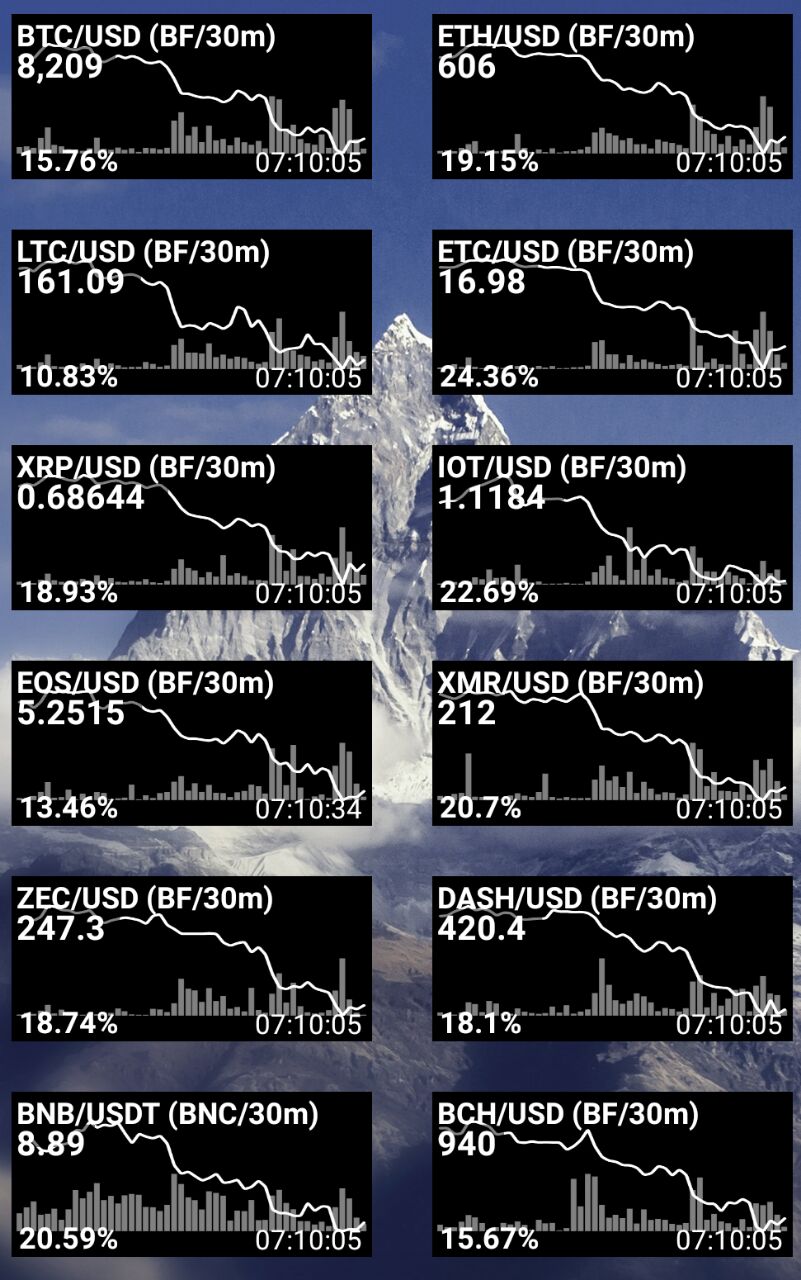Tap the LTC/USD price widget
801x1280 pixels.
click(x=191, y=312)
